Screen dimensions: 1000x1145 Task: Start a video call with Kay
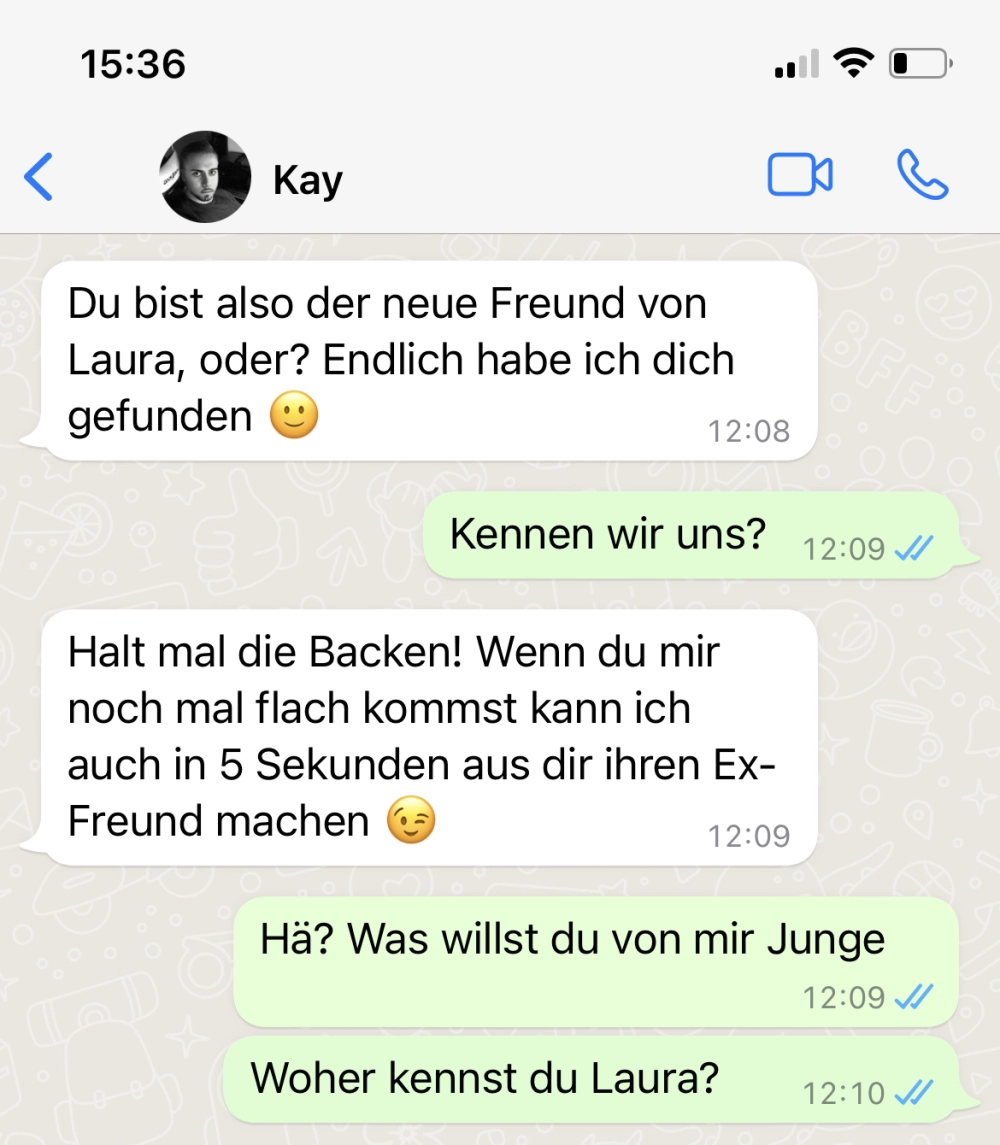pos(800,176)
